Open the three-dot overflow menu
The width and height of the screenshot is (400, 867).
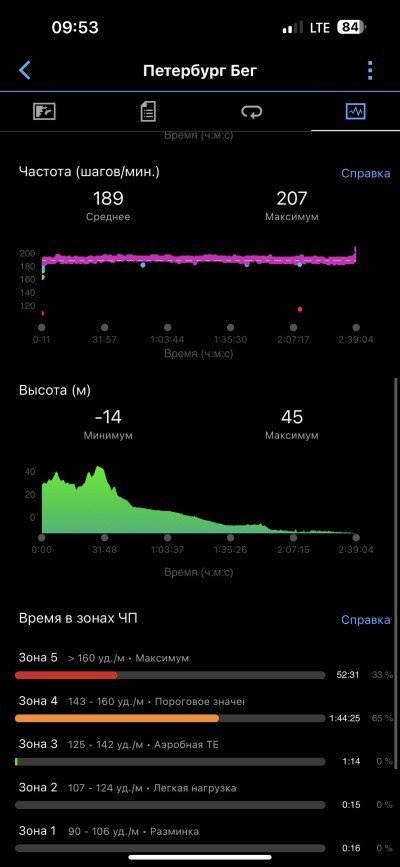[370, 71]
